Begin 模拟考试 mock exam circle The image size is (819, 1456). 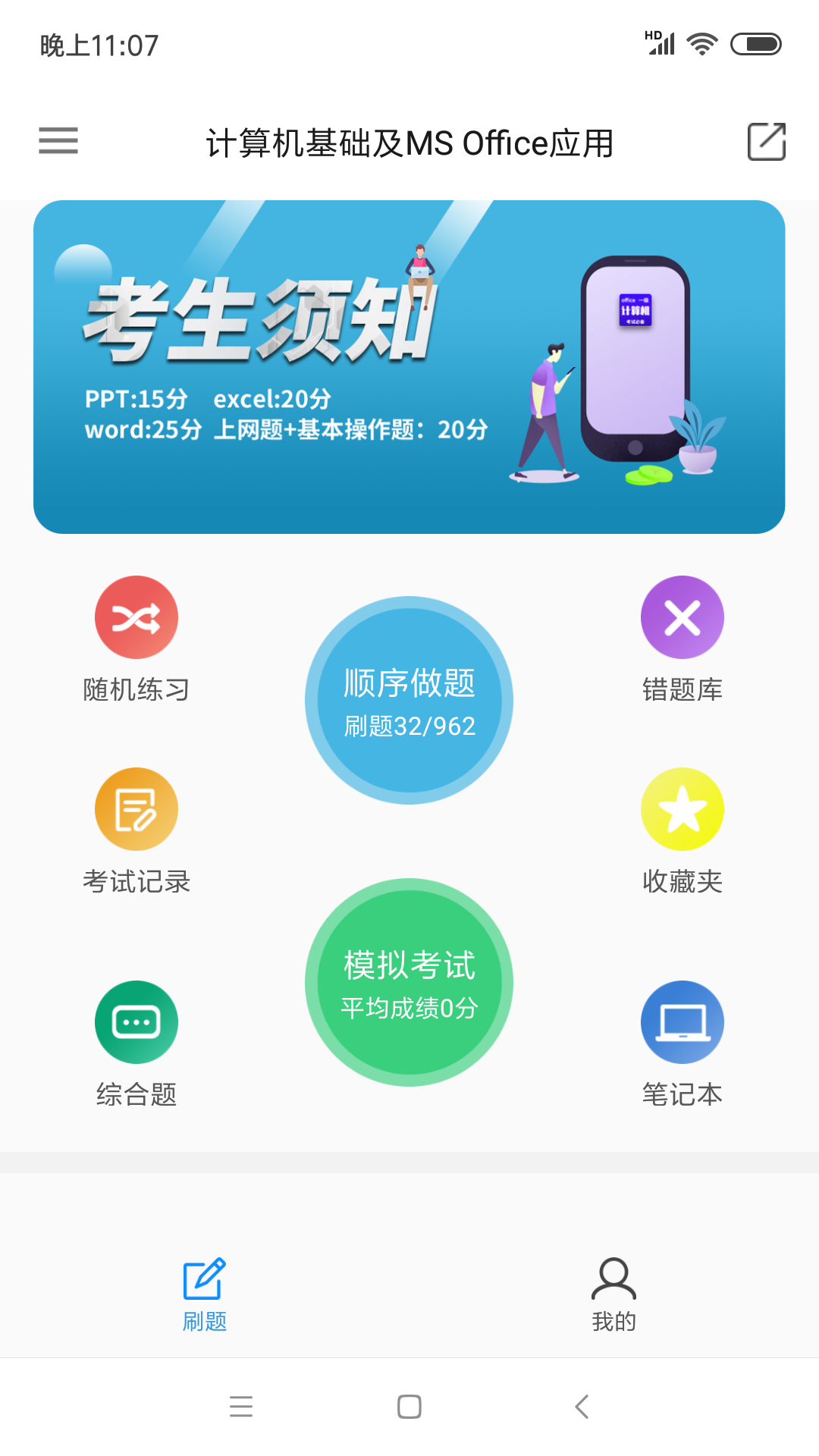409,982
